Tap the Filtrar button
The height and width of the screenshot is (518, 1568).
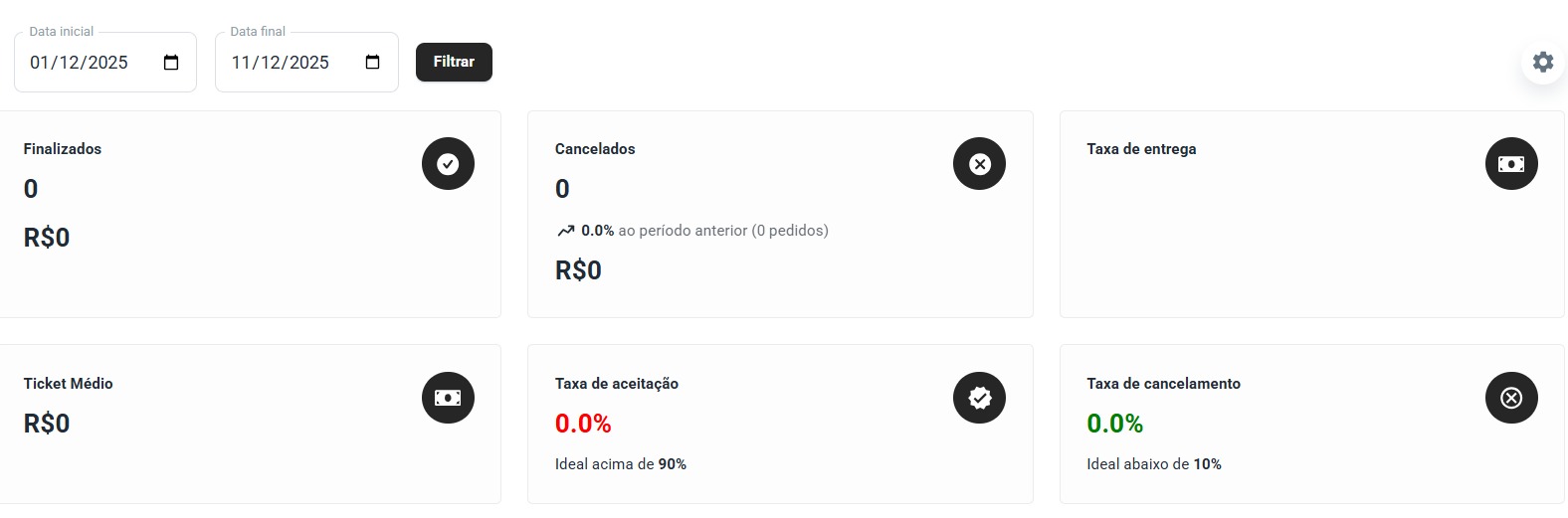[454, 62]
